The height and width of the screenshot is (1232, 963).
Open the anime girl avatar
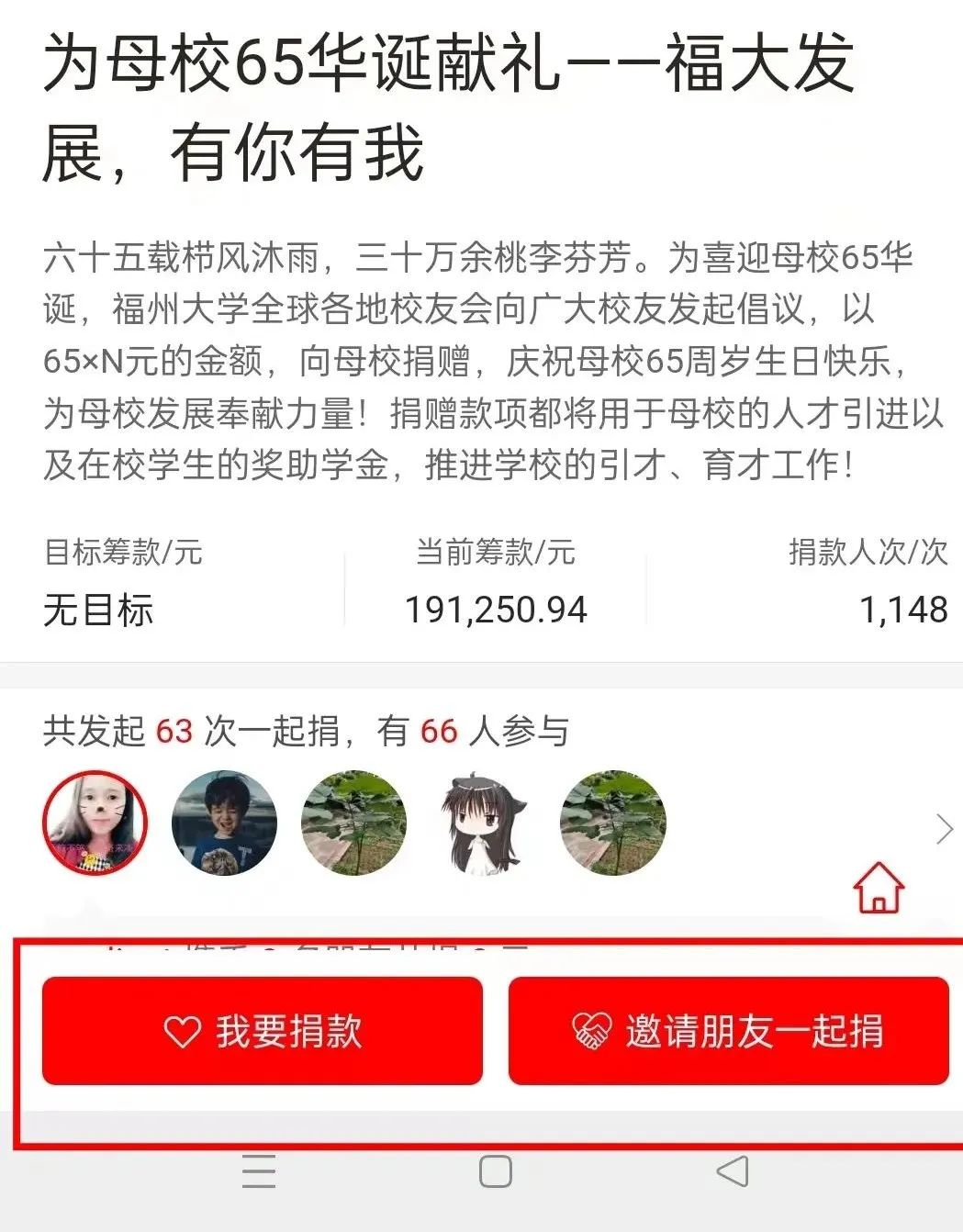click(x=482, y=823)
